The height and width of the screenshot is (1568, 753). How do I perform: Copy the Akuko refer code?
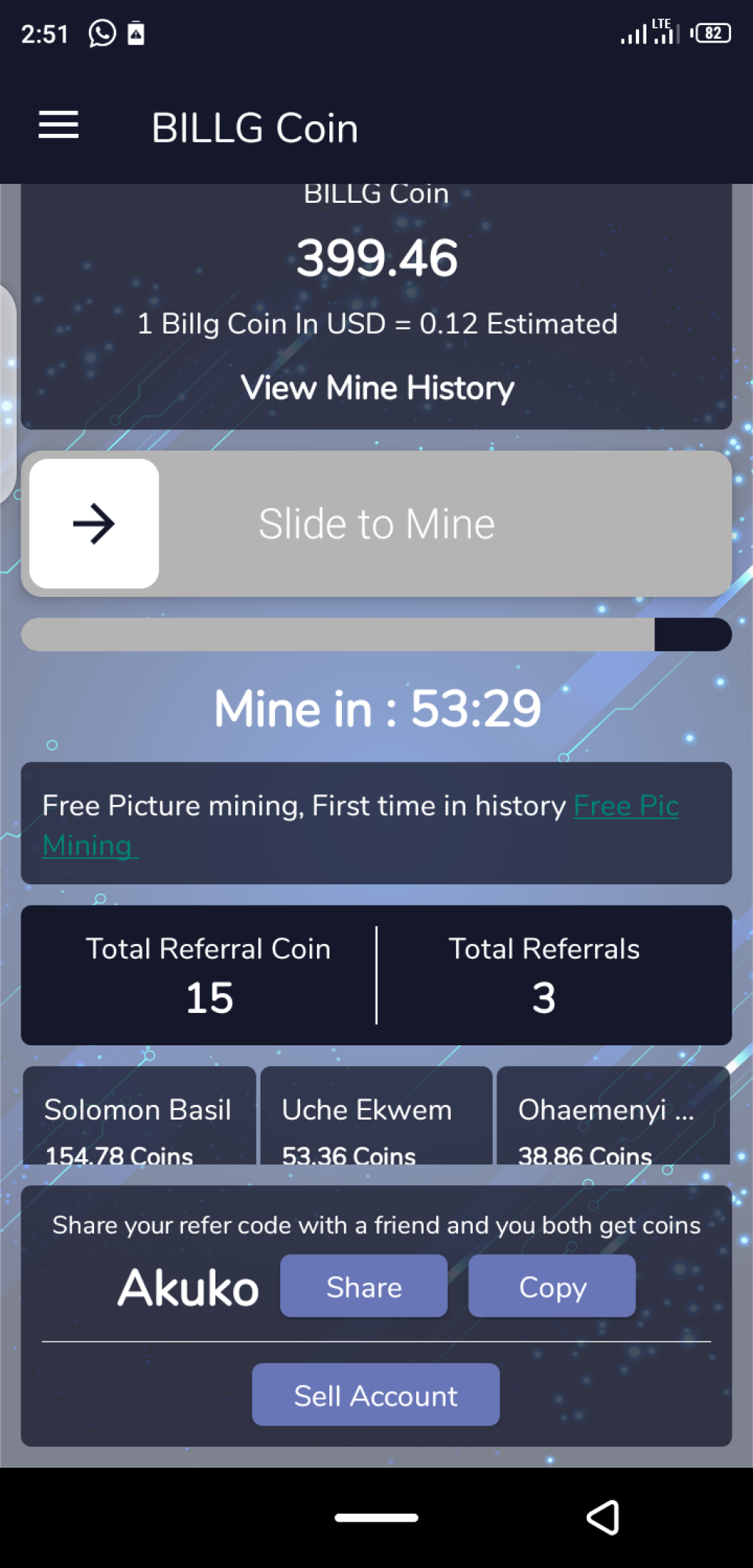(552, 1286)
